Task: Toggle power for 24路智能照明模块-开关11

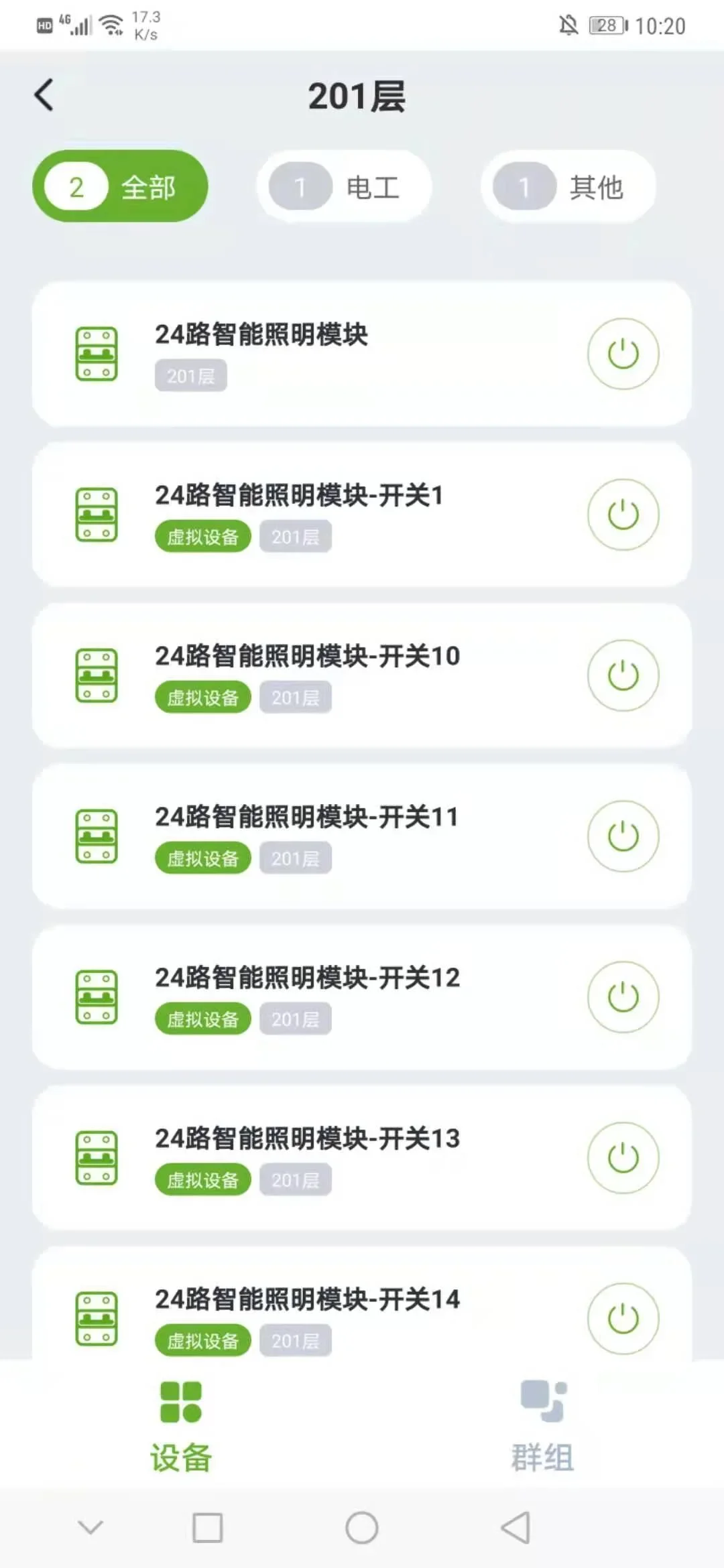Action: click(x=623, y=836)
